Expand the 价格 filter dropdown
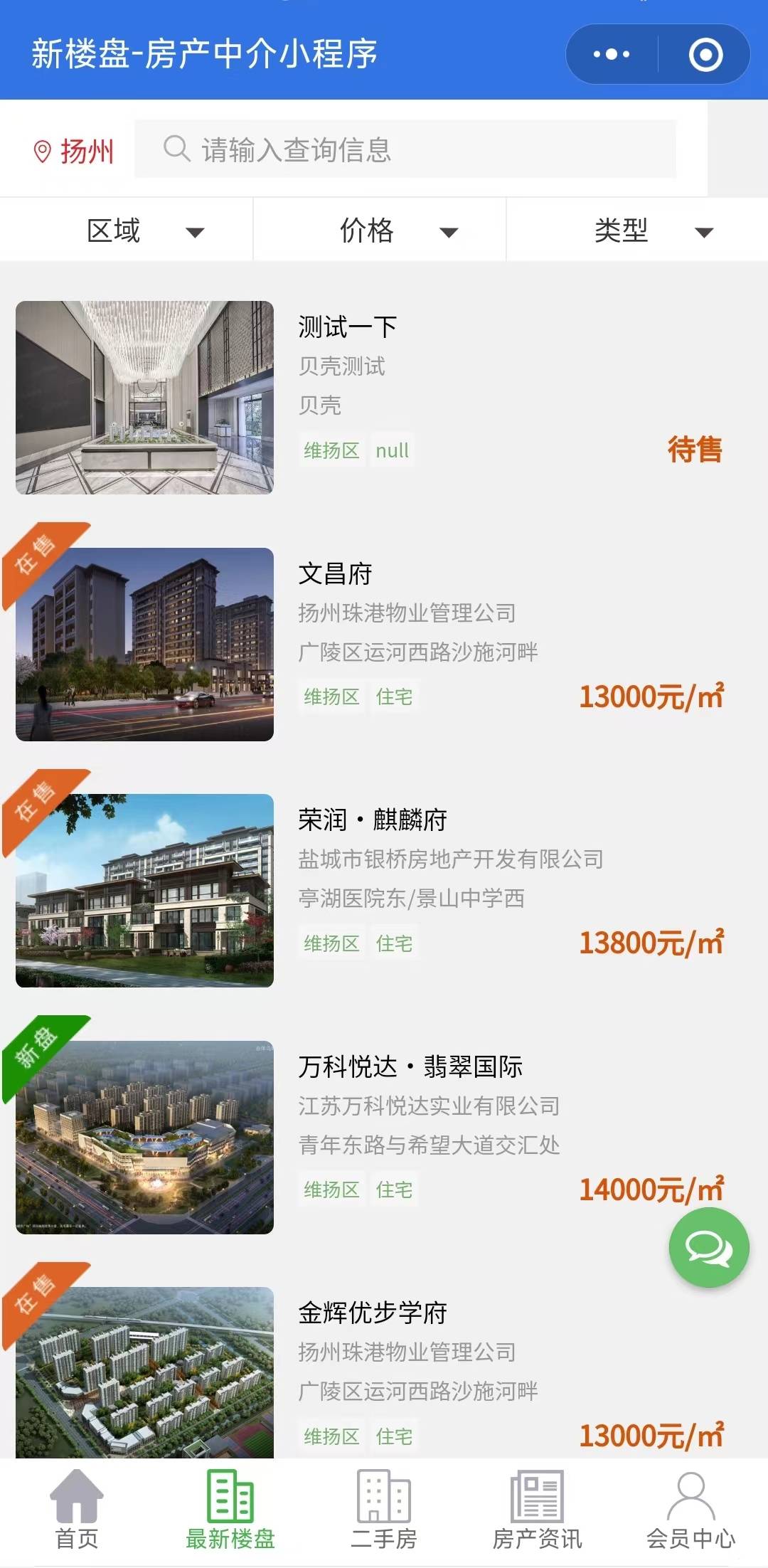The image size is (768, 1568). click(397, 231)
